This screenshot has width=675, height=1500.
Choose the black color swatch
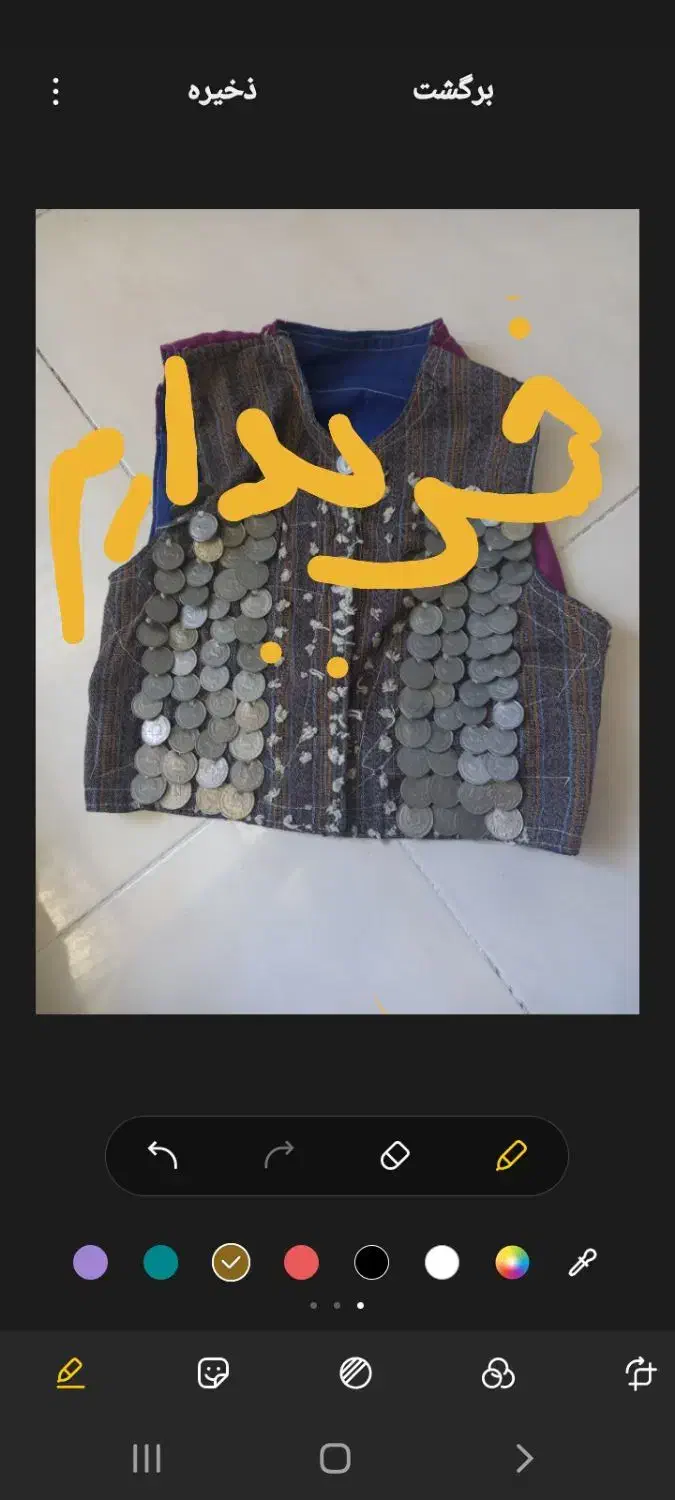tap(371, 1263)
